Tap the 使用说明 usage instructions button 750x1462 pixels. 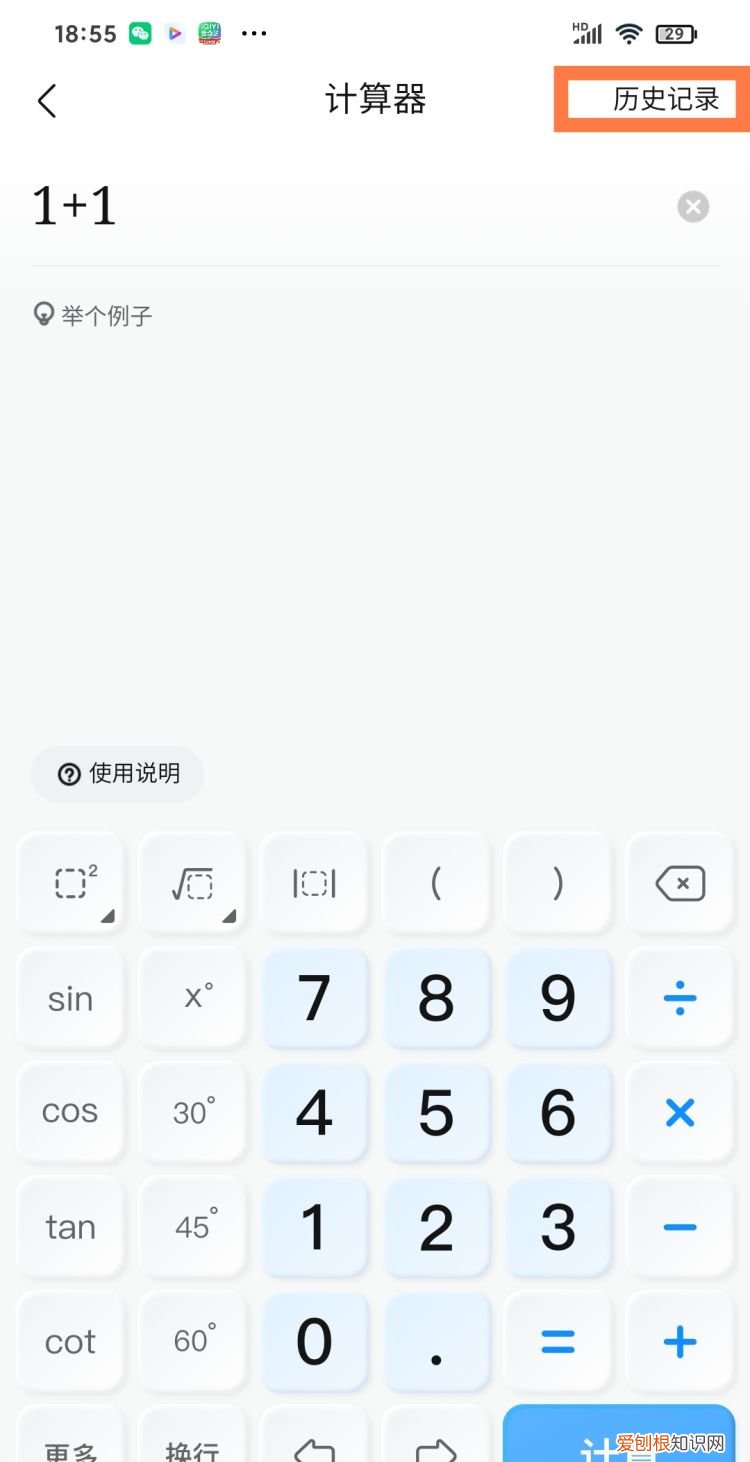click(x=117, y=774)
